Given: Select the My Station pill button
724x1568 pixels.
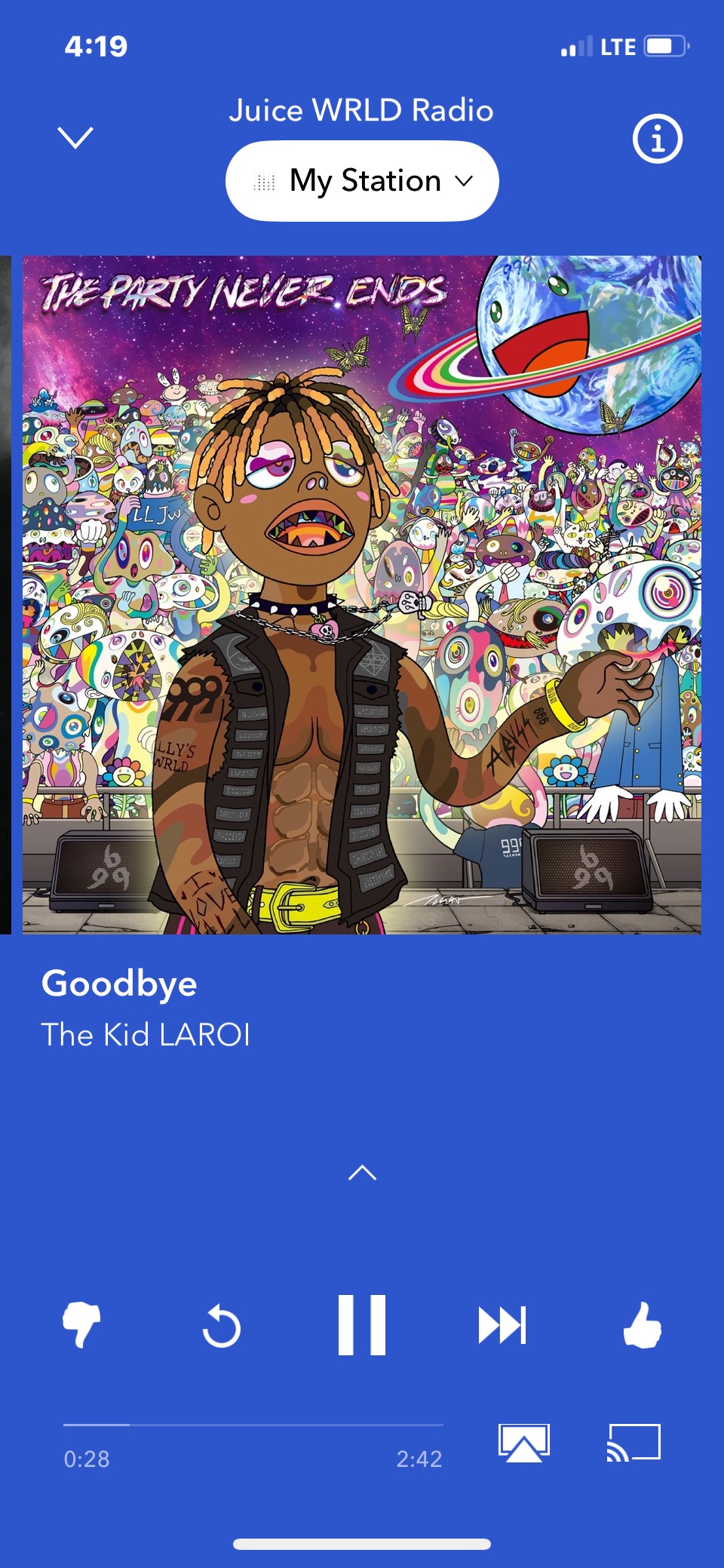Looking at the screenshot, I should point(361,180).
